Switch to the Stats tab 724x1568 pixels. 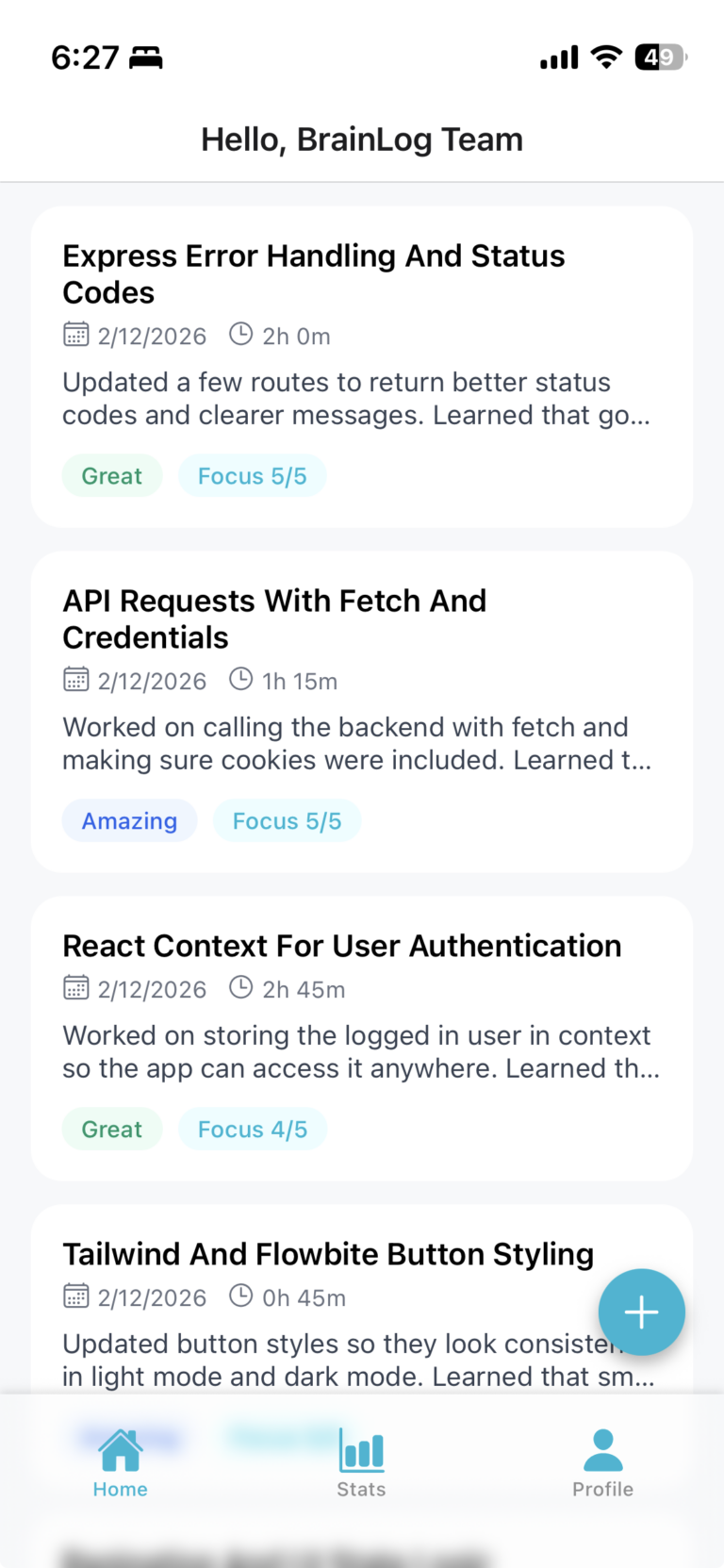361,1462
